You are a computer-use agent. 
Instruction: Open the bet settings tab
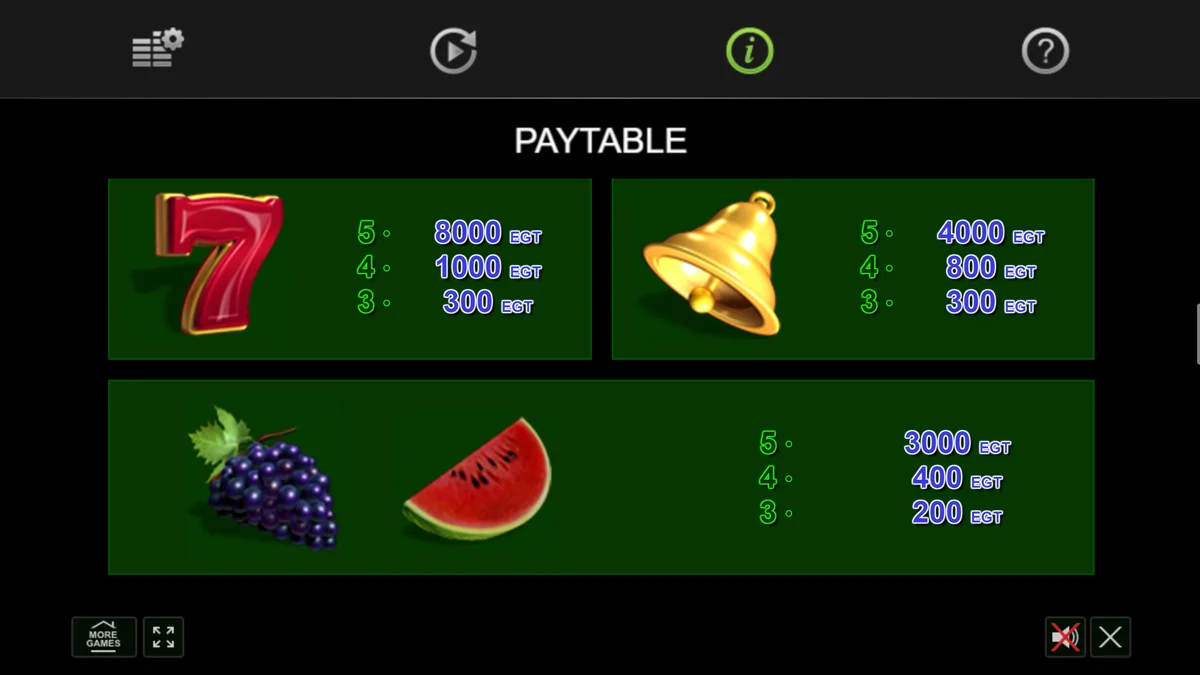coord(157,49)
